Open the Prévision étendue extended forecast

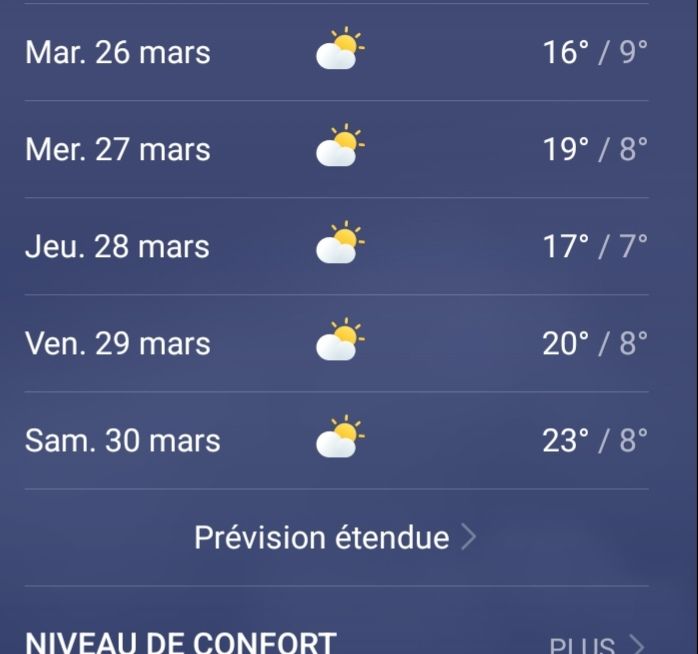pyautogui.click(x=335, y=538)
